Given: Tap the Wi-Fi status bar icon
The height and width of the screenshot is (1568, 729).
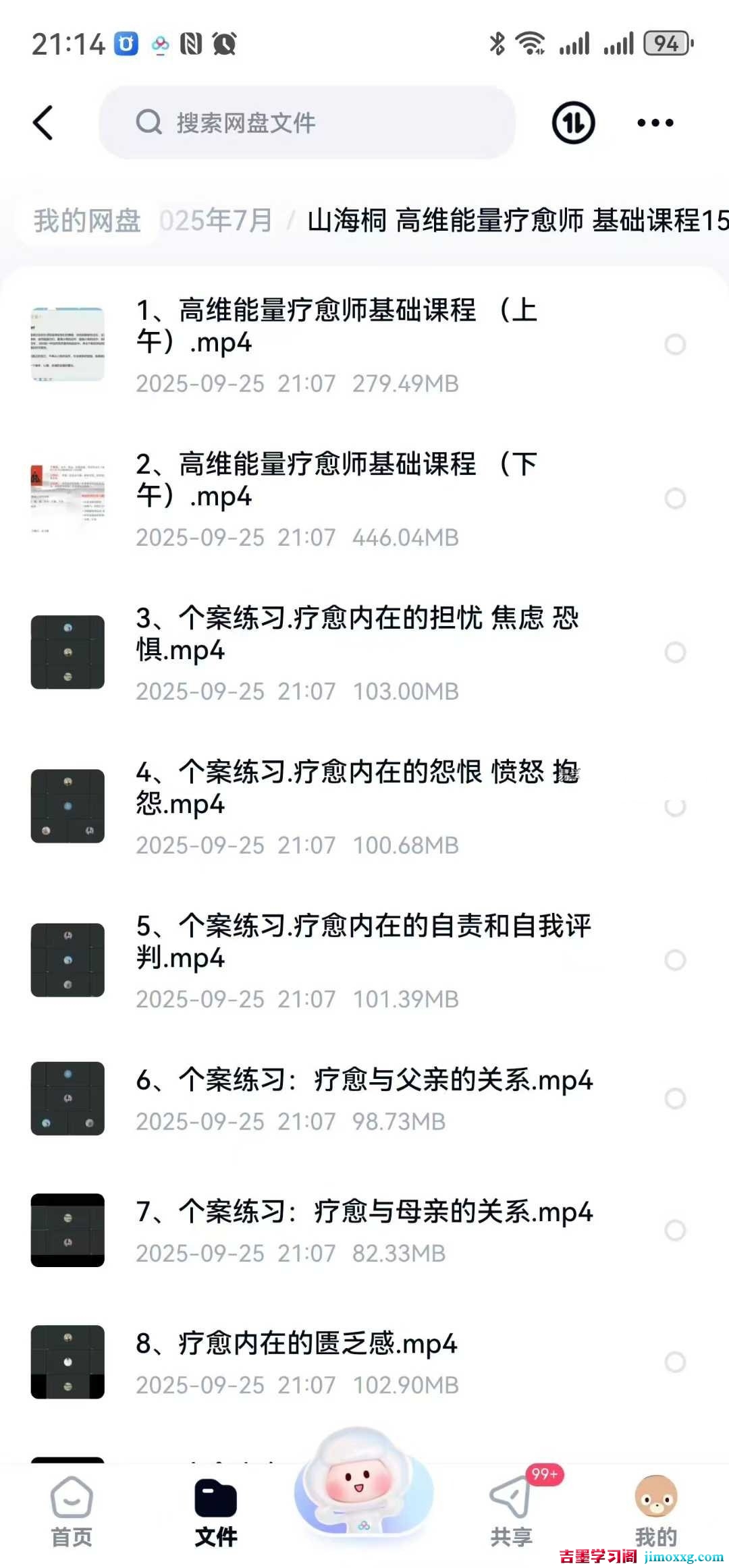Looking at the screenshot, I should coord(530,43).
